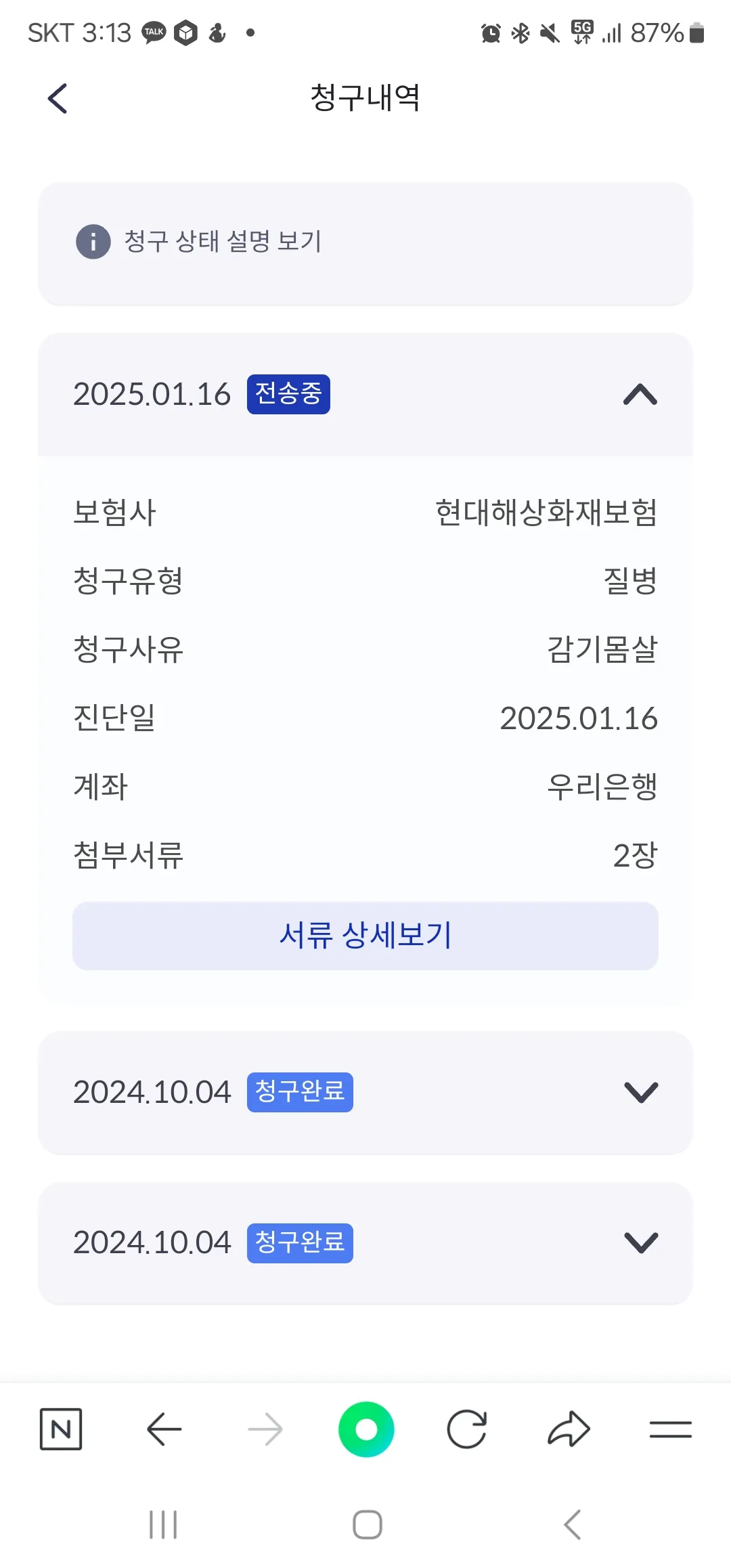Expand the second 2024.10.04 청구완료 entry
The width and height of the screenshot is (731, 1568).
tap(640, 1241)
